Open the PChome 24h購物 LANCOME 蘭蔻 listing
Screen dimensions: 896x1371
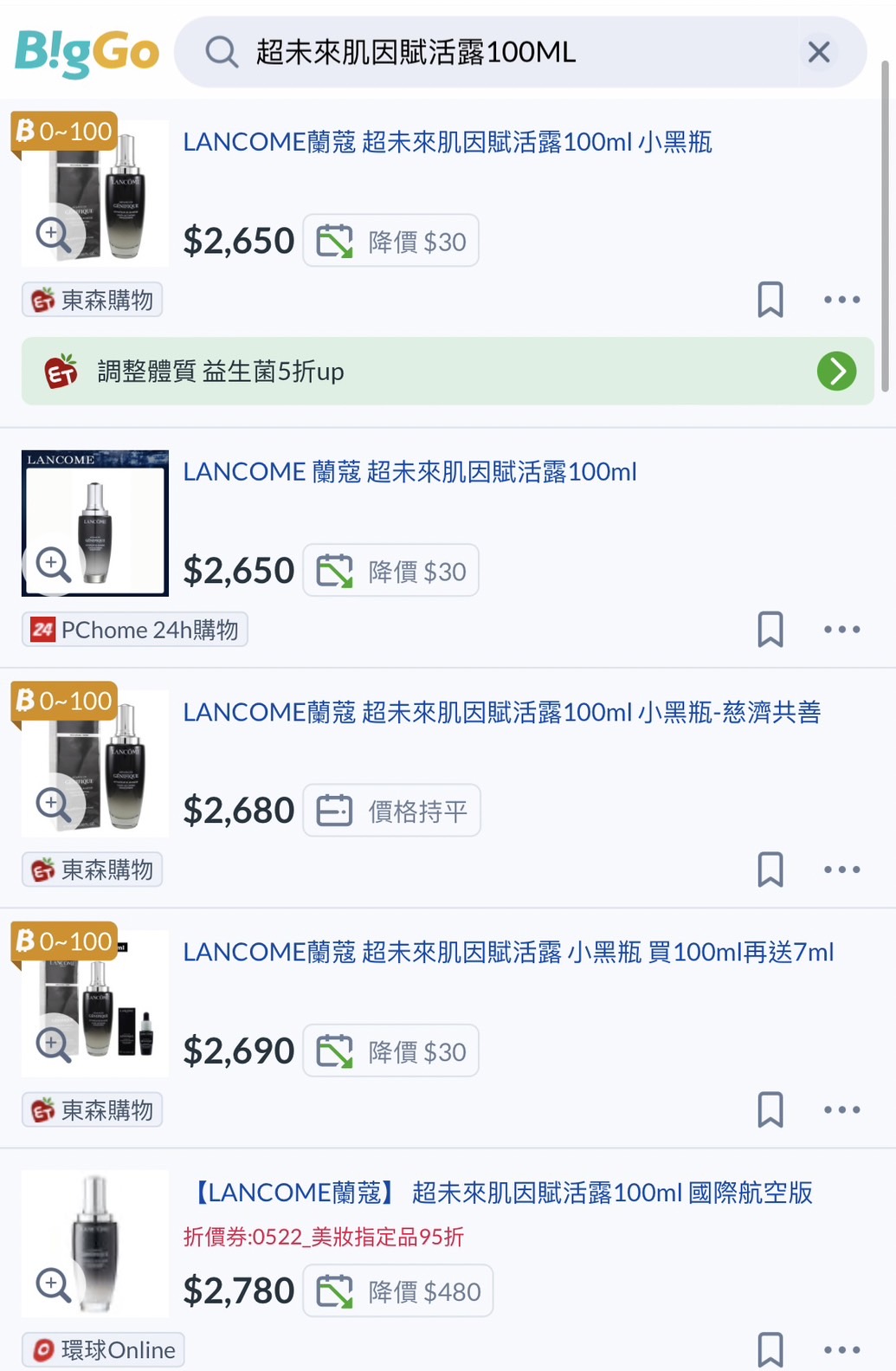[409, 472]
